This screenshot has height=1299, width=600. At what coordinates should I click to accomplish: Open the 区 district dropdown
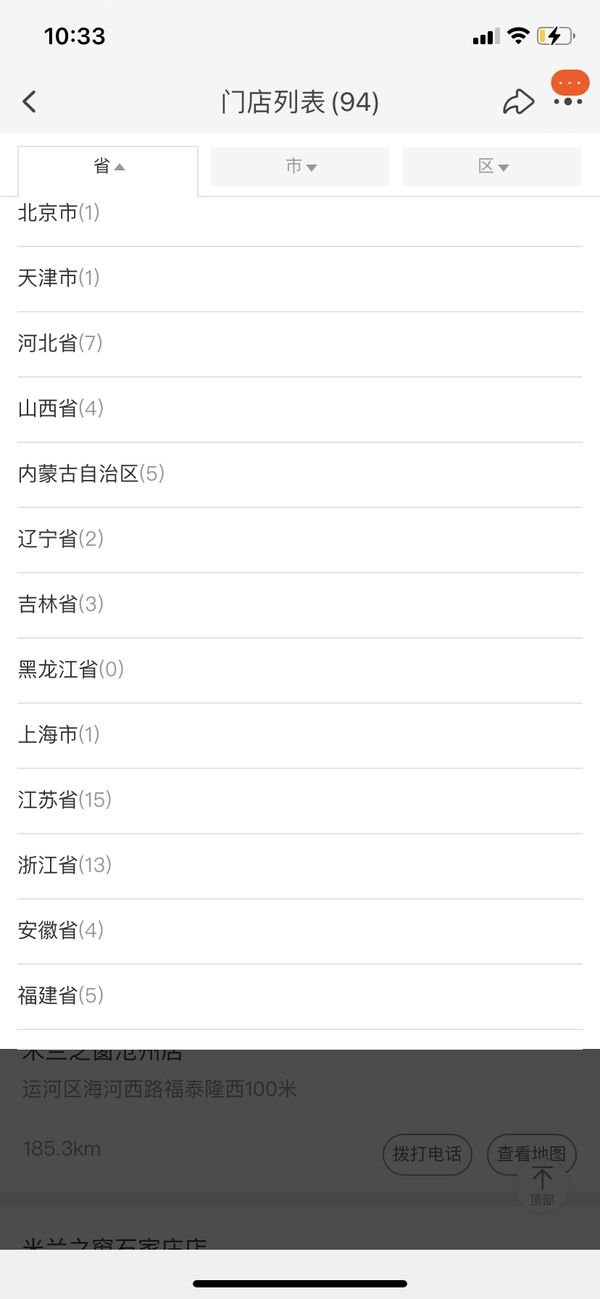pos(492,167)
